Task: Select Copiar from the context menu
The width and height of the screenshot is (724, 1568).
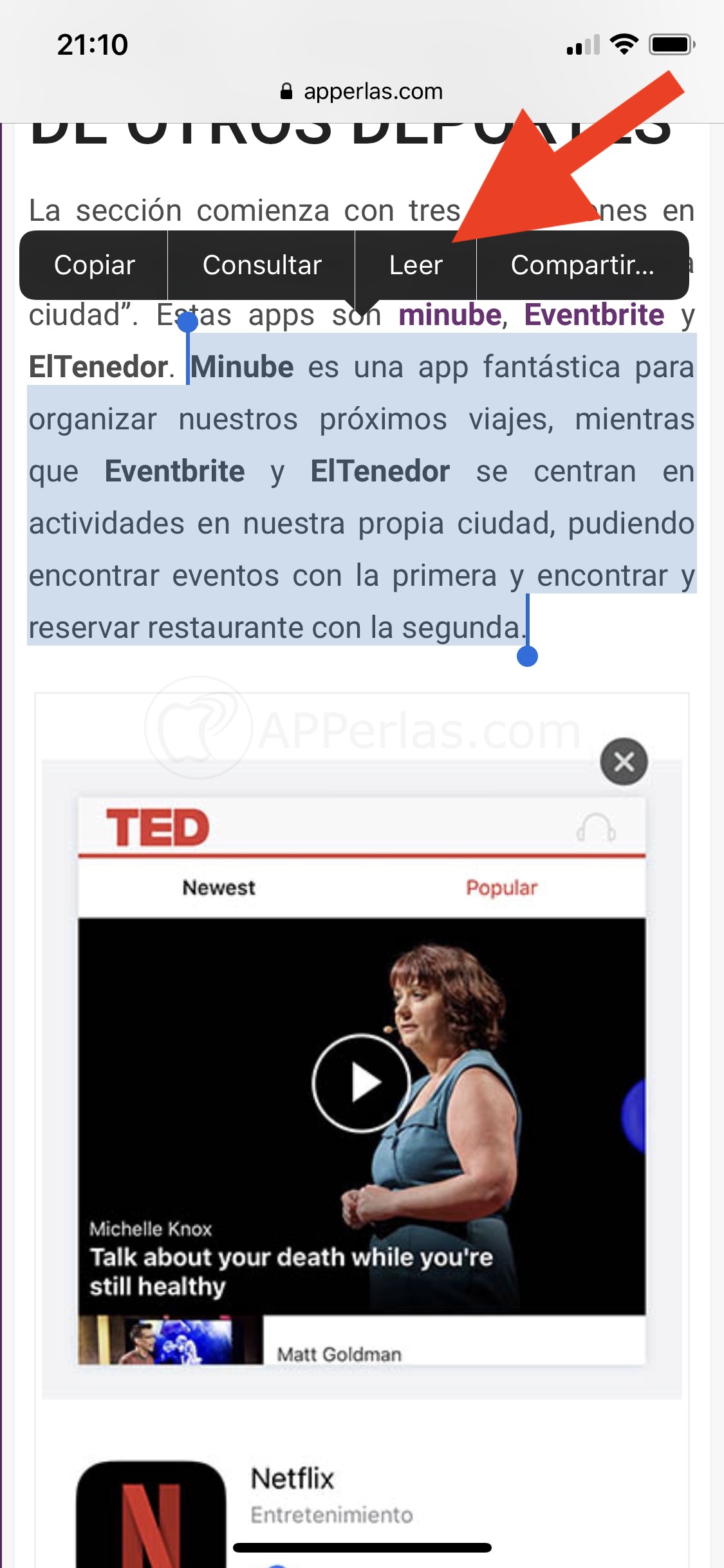Action: pos(94,265)
